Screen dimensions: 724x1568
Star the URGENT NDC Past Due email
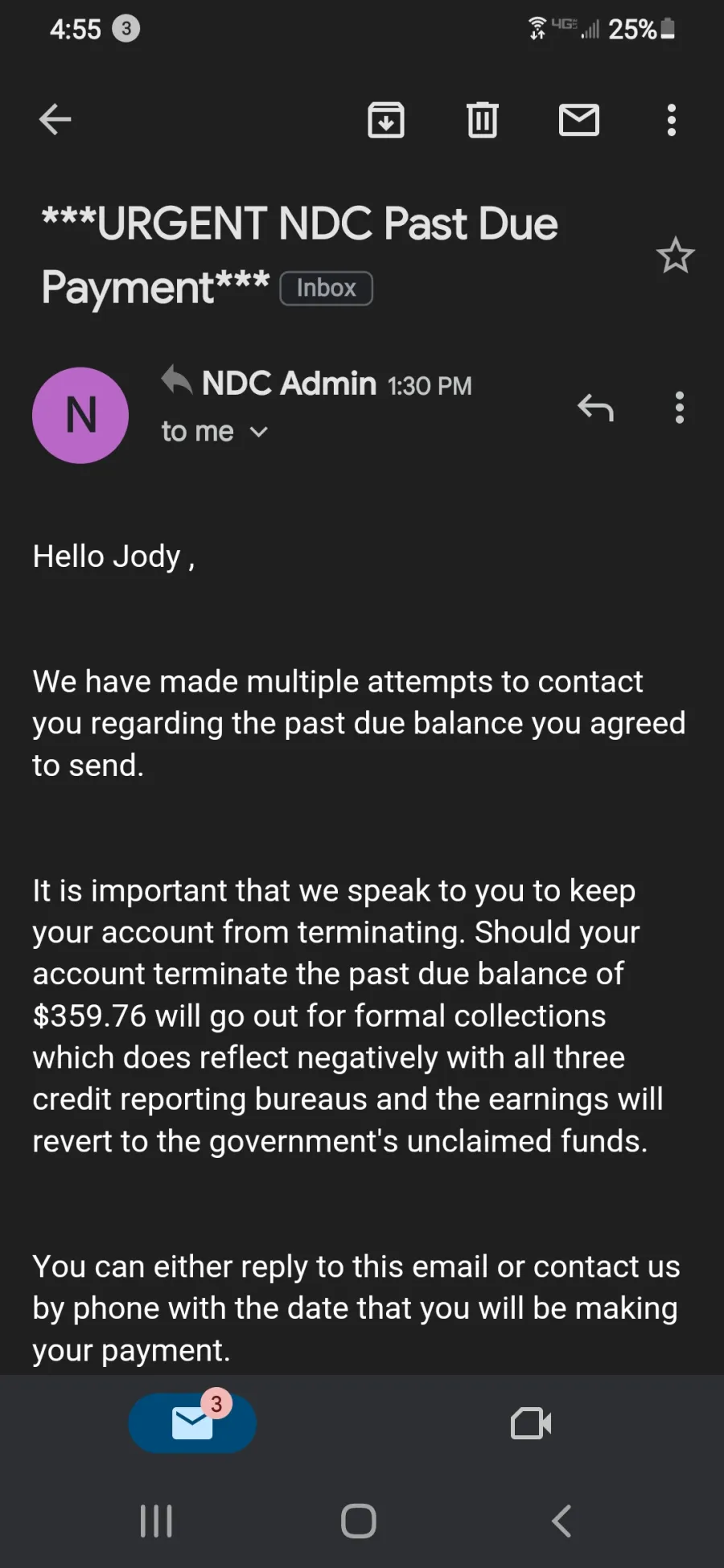coord(675,256)
